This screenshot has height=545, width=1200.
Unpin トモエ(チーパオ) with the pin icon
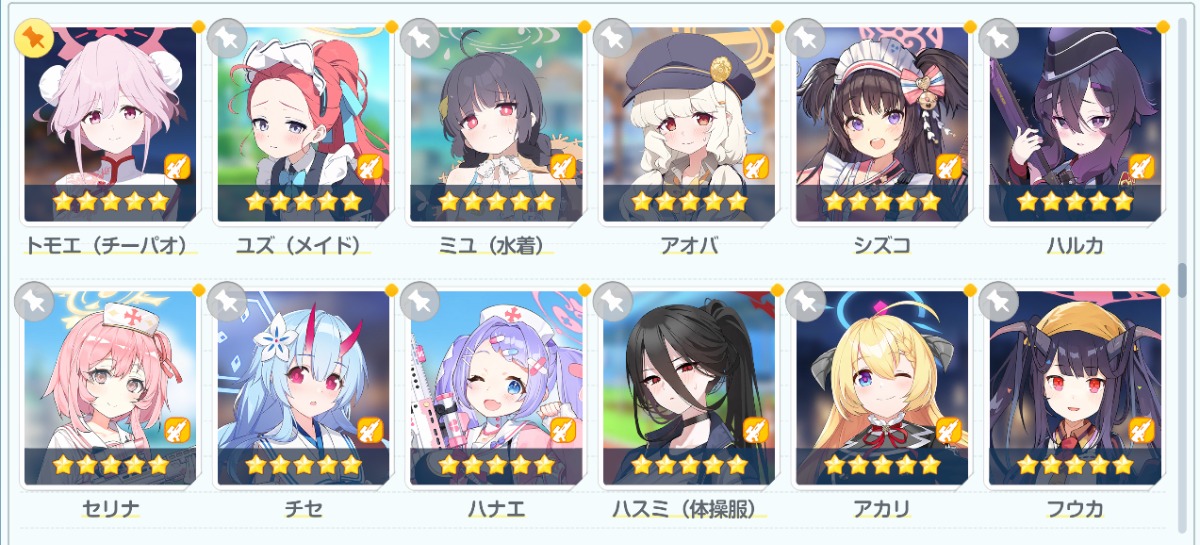point(34,38)
